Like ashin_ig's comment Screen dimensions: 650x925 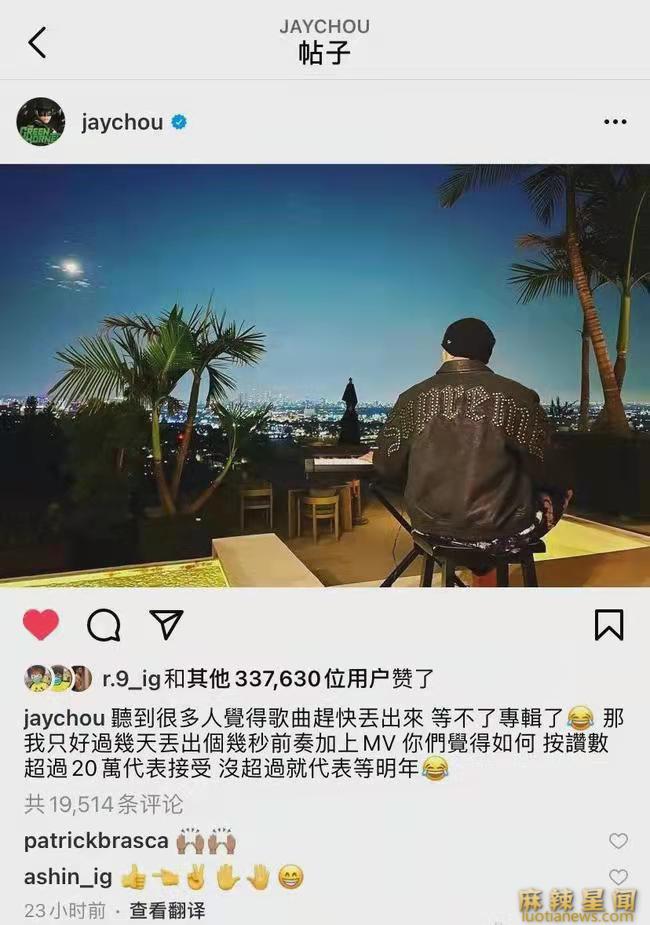pos(618,877)
